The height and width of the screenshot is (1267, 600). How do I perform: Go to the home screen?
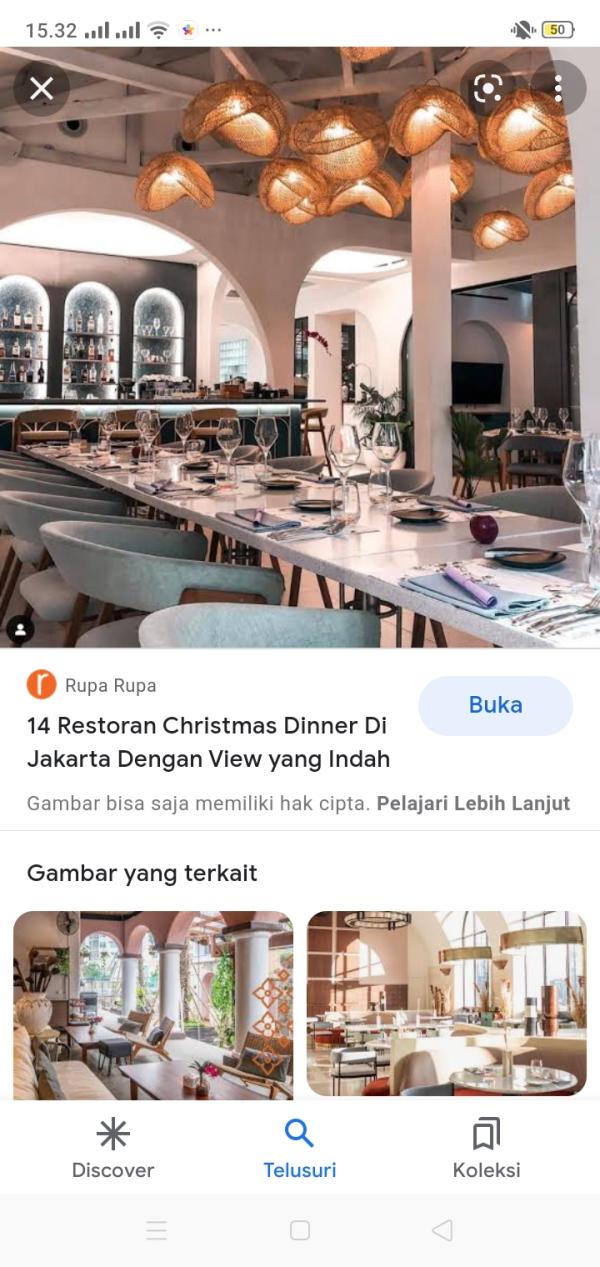[x=299, y=1230]
